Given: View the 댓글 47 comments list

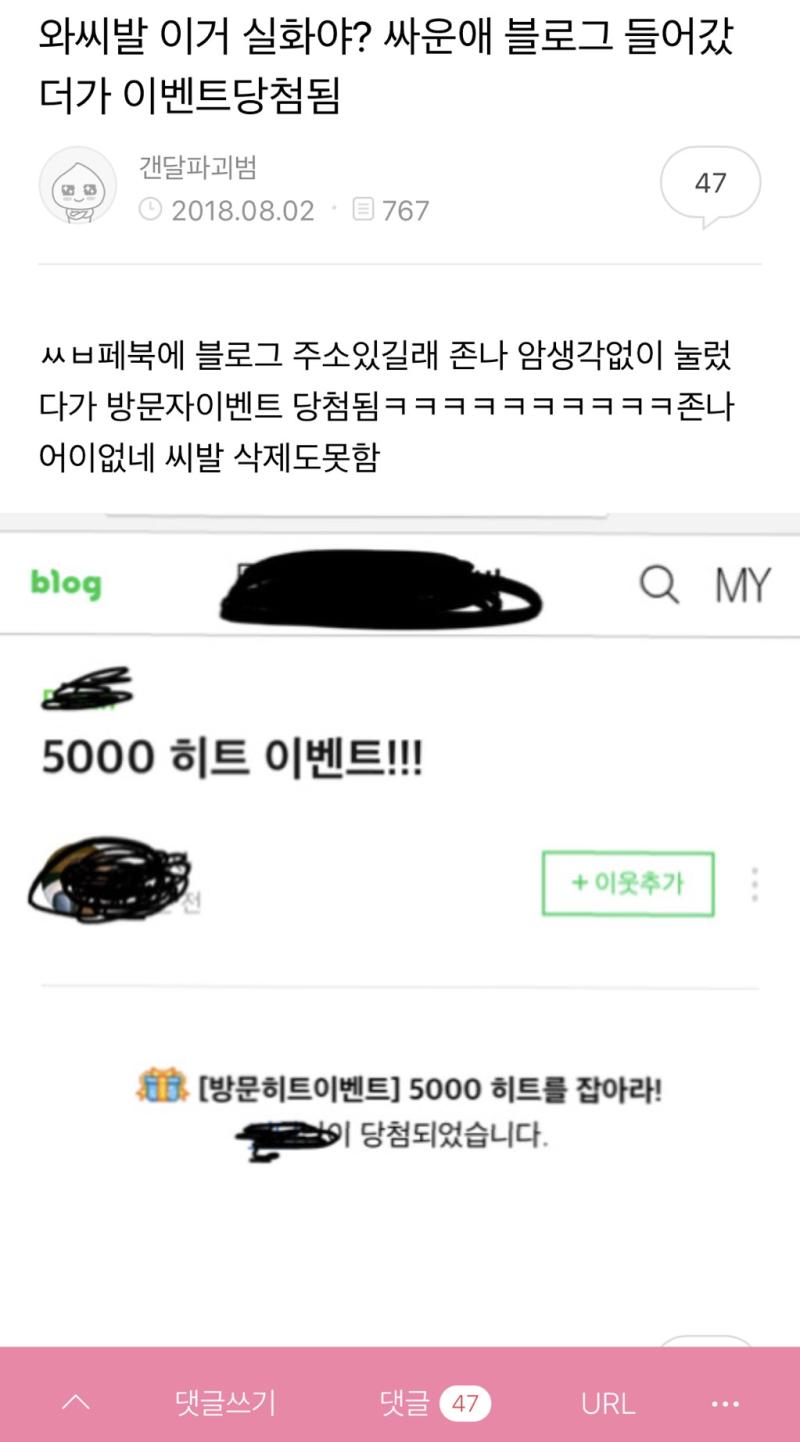Looking at the screenshot, I should (x=435, y=1403).
